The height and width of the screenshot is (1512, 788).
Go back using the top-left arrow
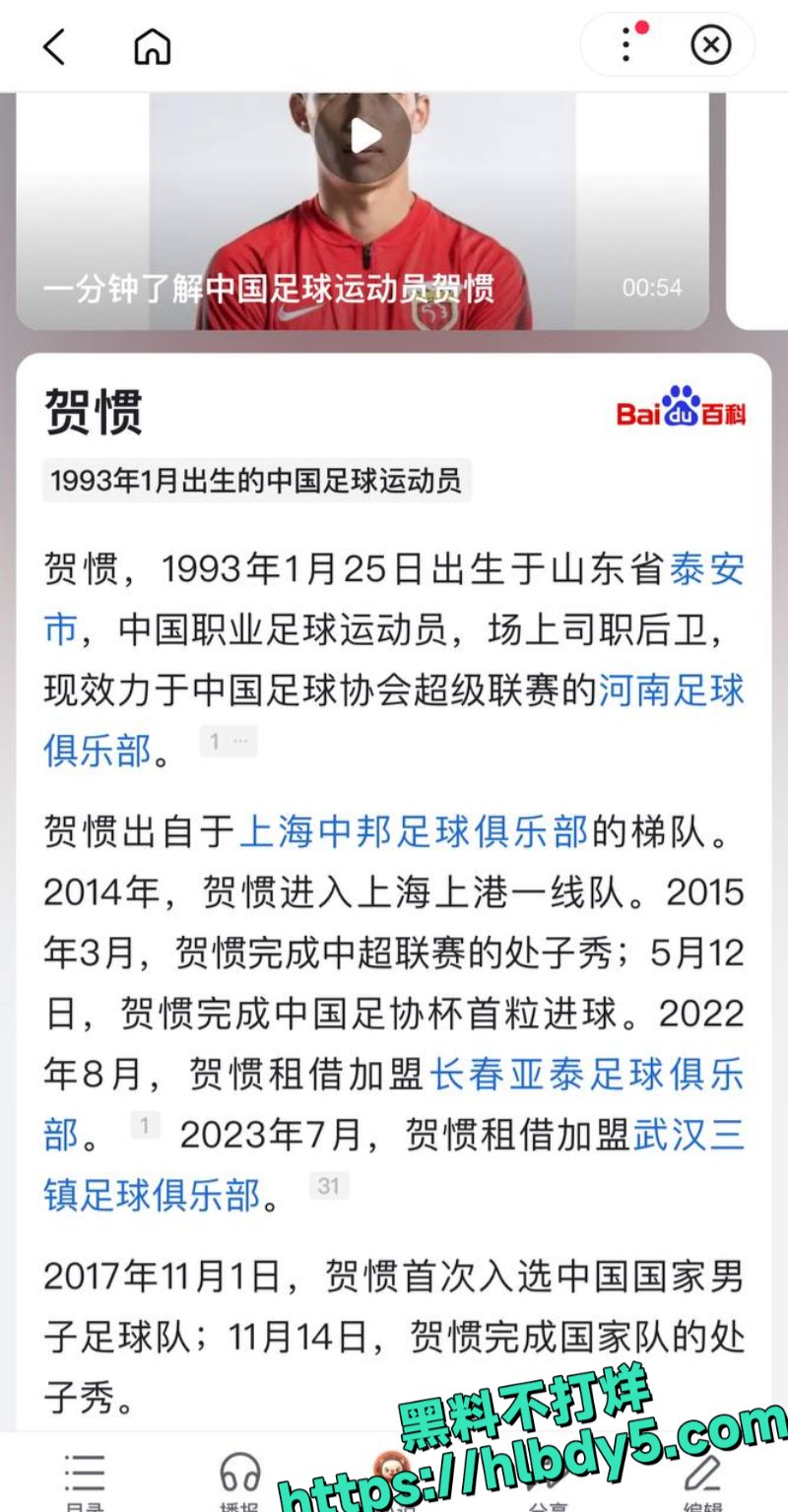point(54,45)
